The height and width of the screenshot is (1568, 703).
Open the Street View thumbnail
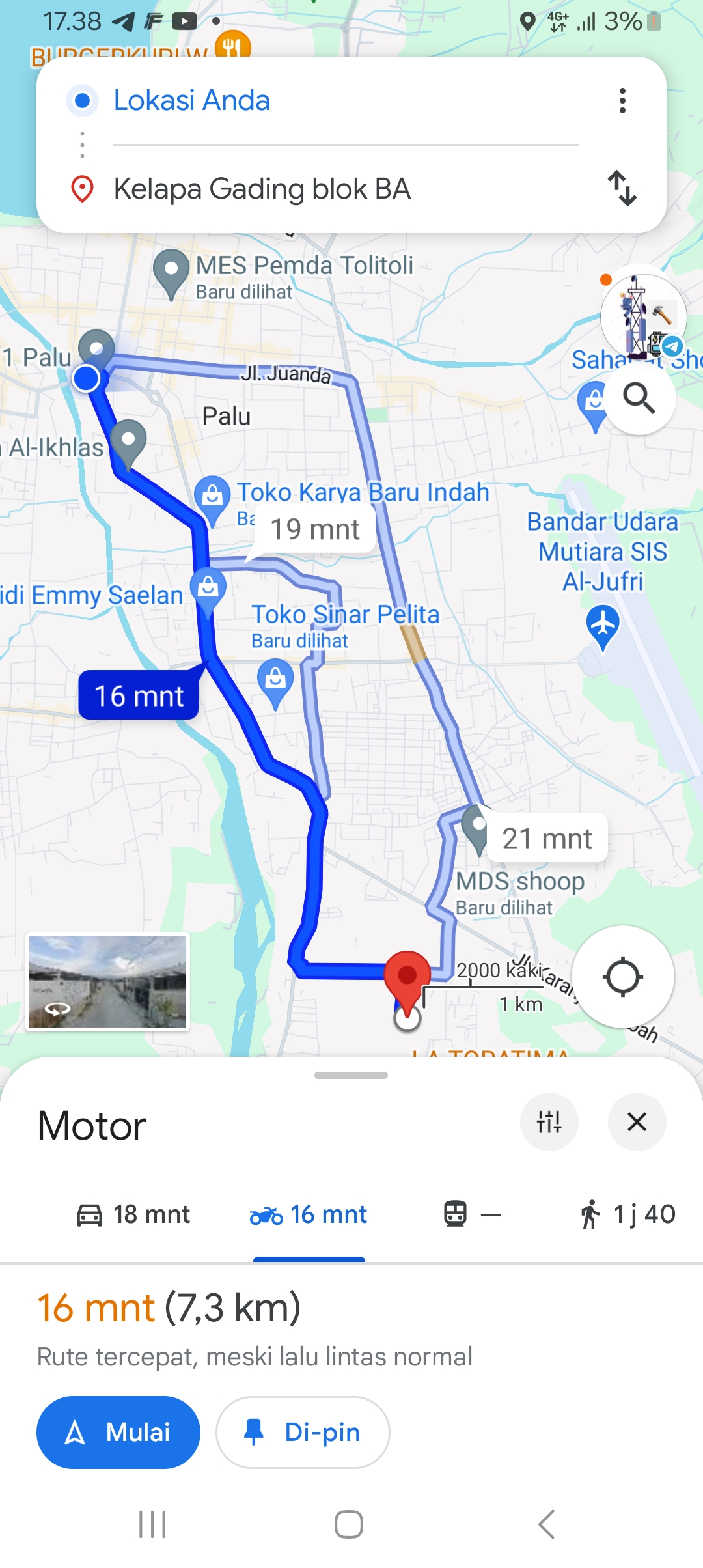pyautogui.click(x=108, y=982)
